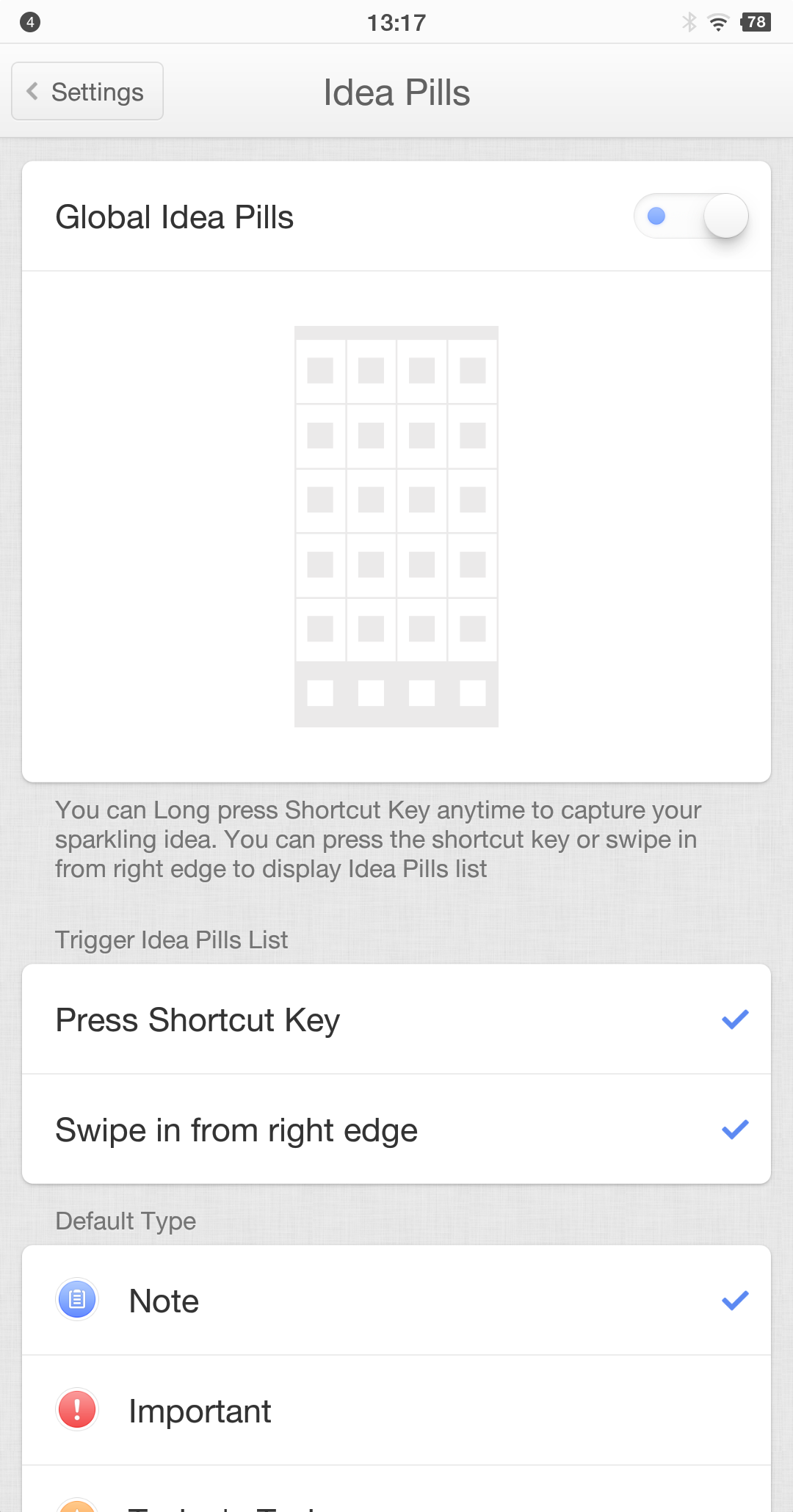Choose Important as default type
The image size is (793, 1512).
(396, 1411)
